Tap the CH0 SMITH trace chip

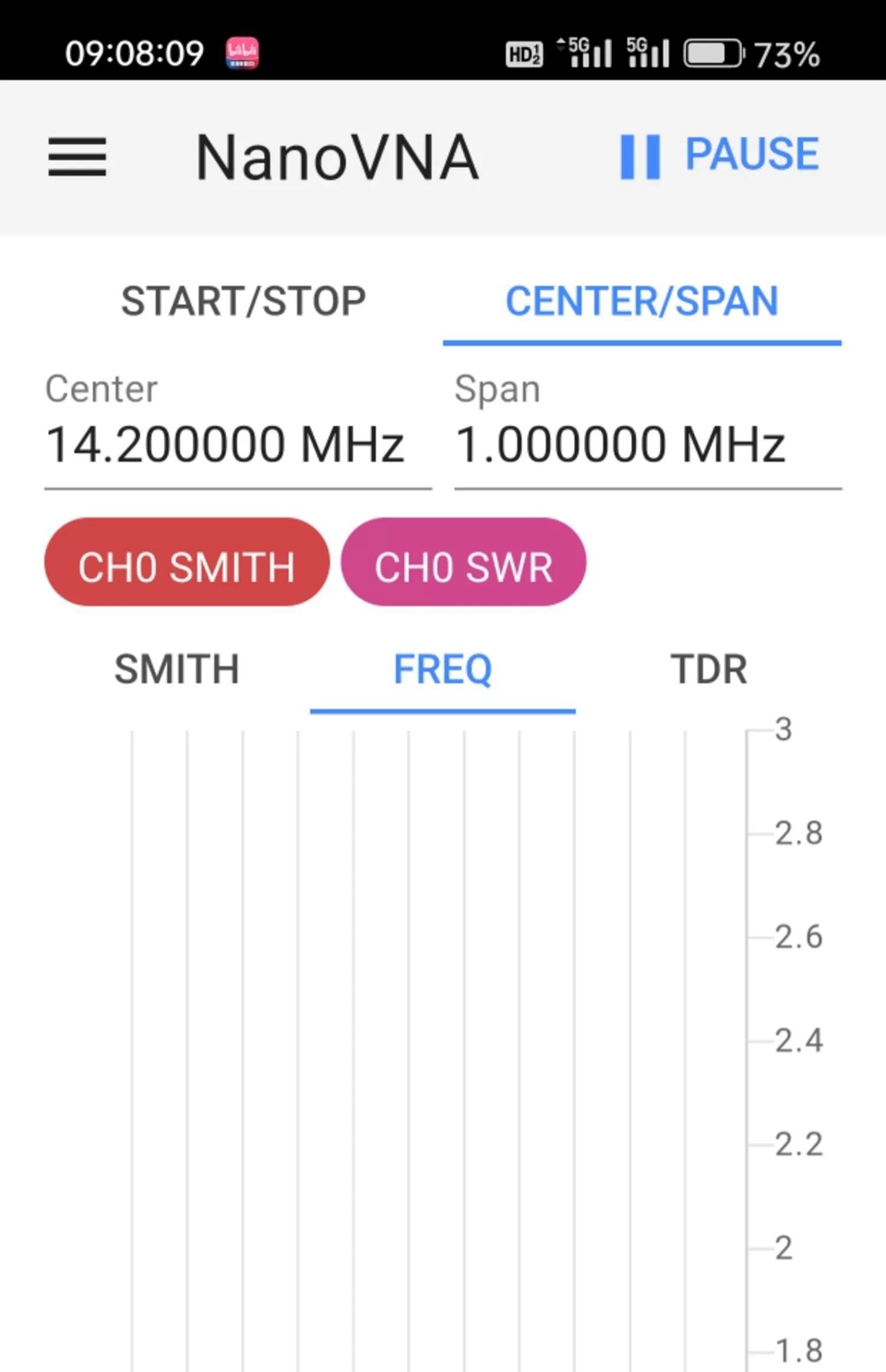(186, 563)
